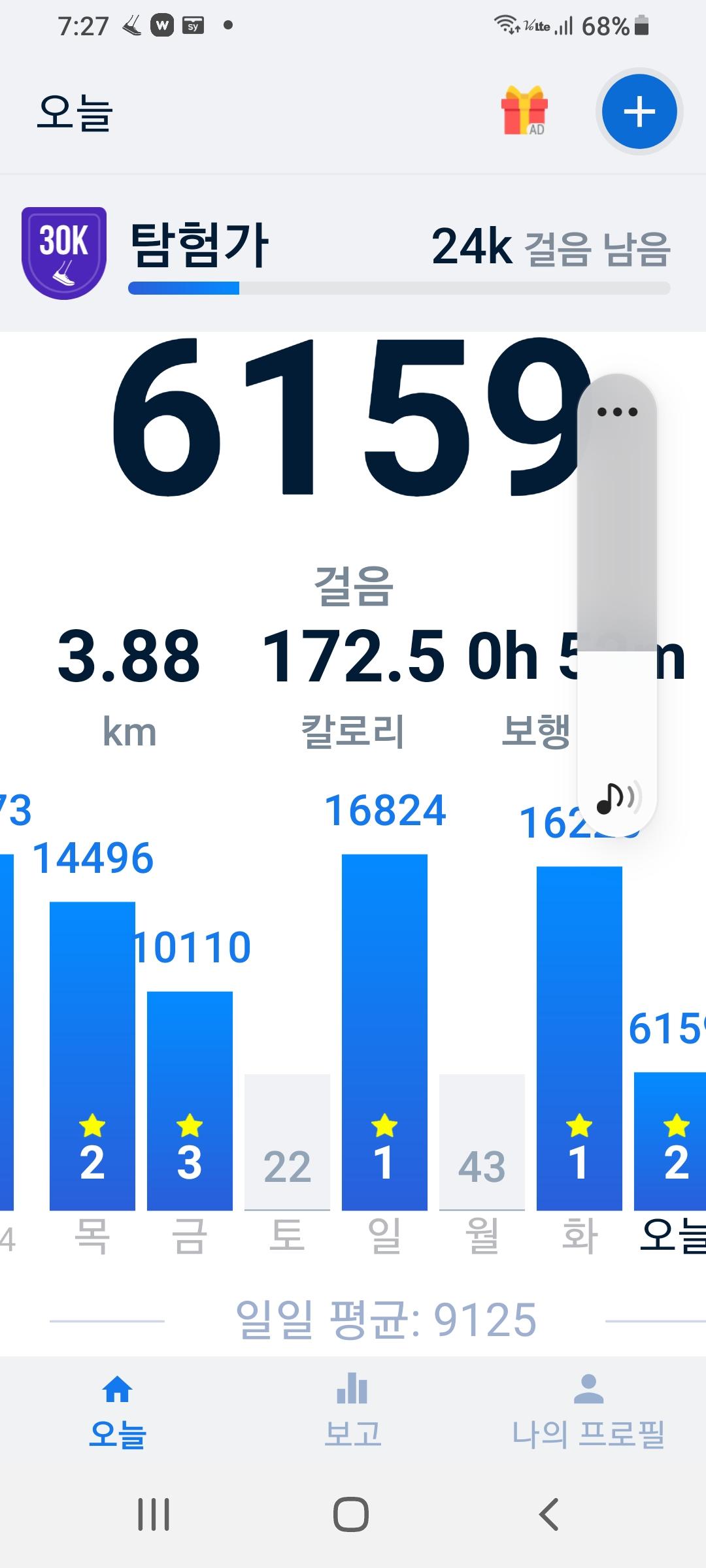Tap the blue plus button
Image resolution: width=706 pixels, height=1568 pixels.
[639, 112]
